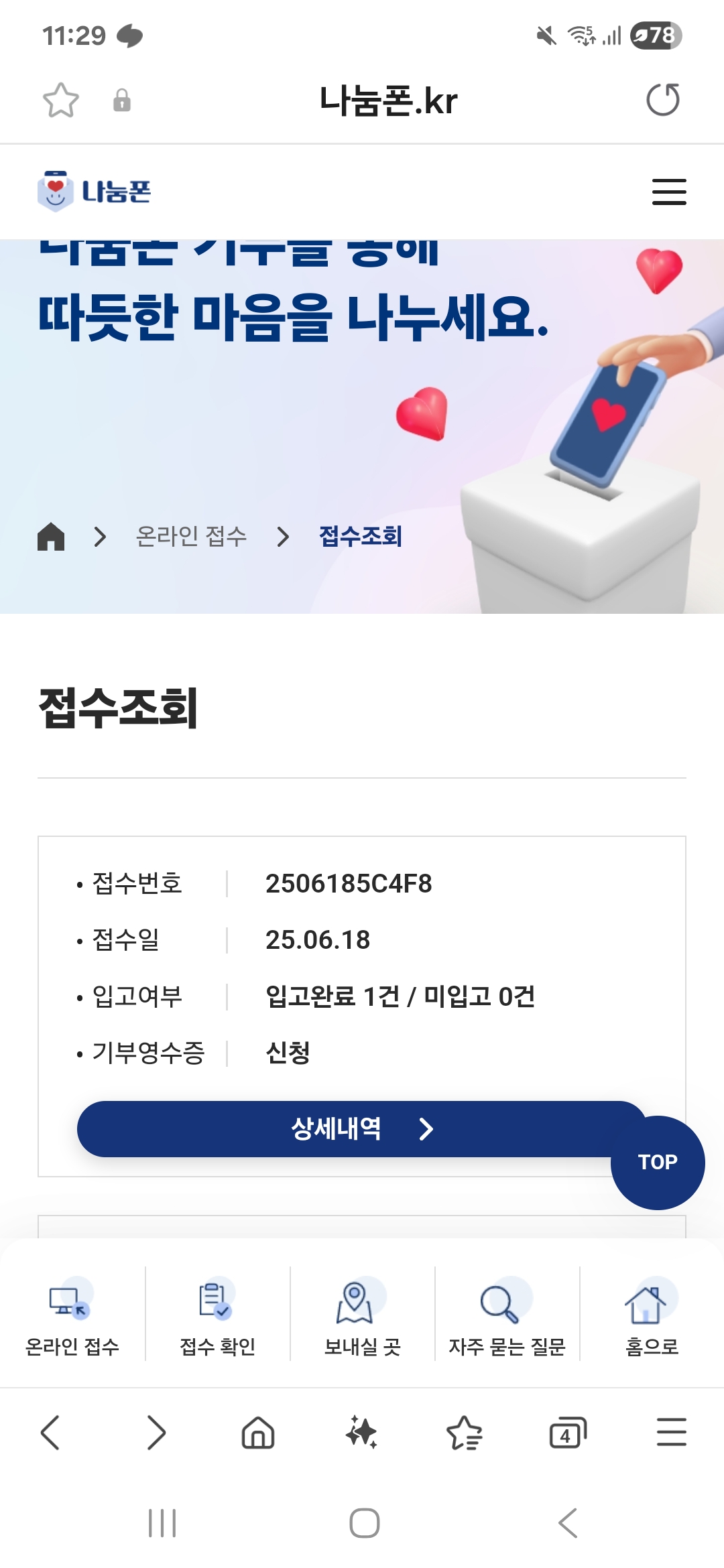Open the system recent apps view
This screenshot has height=1568, width=724.
point(162,1523)
